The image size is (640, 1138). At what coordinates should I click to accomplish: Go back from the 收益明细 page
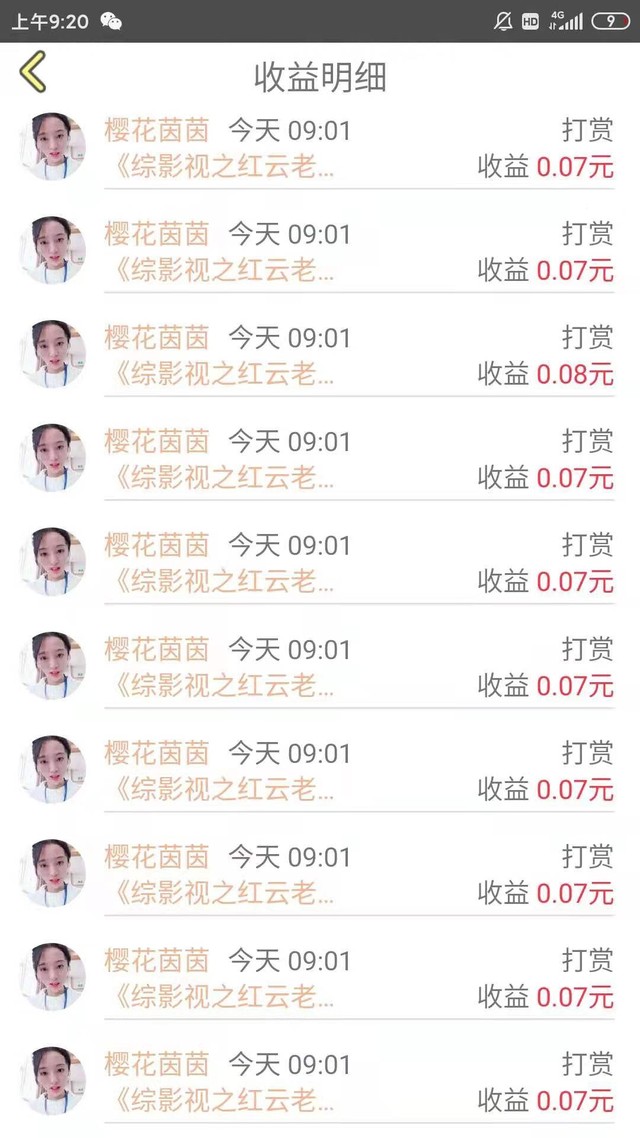coord(33,73)
